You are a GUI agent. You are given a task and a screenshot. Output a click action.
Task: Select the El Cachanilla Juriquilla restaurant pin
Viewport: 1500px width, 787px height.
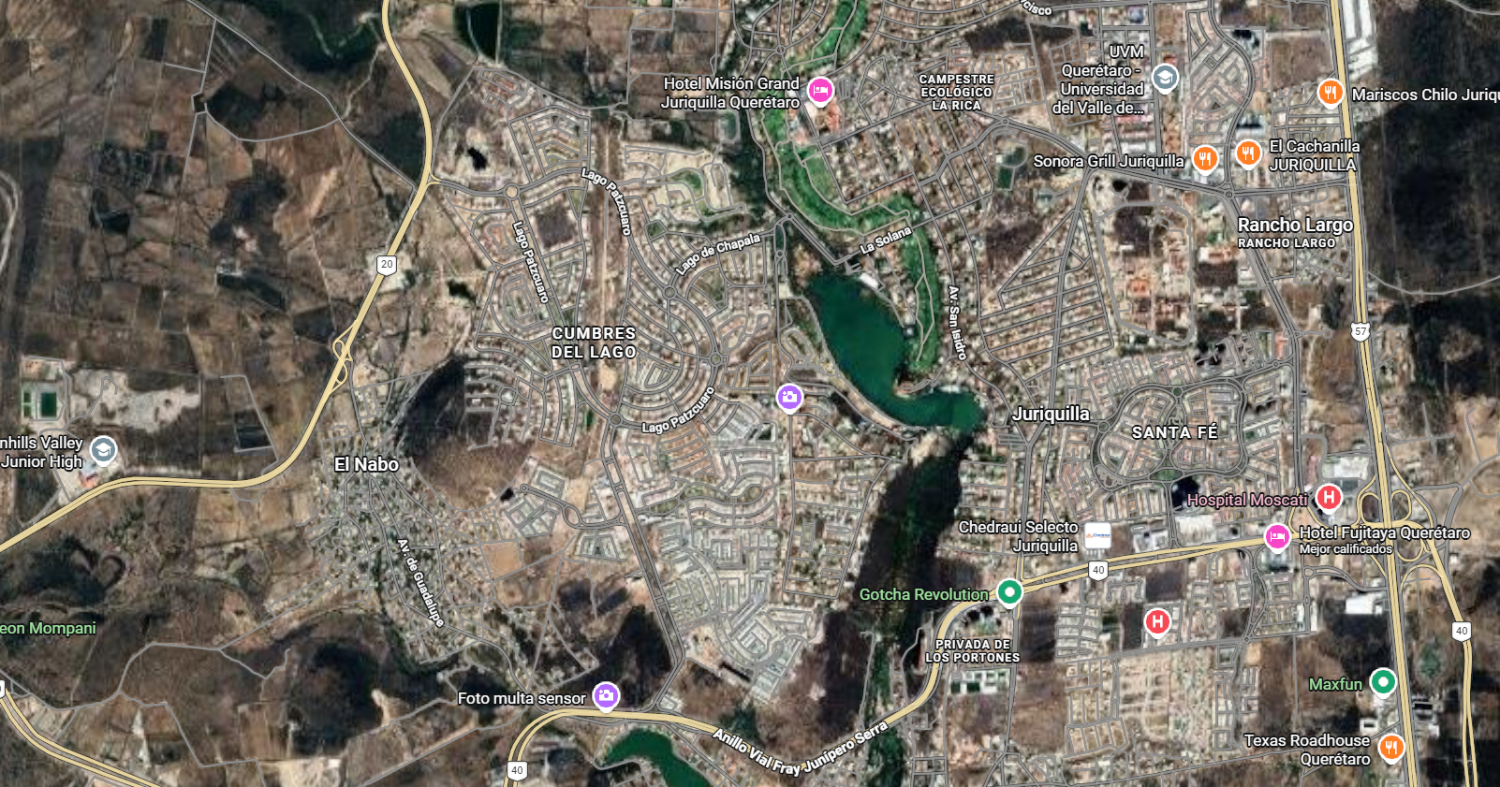coord(1247,153)
